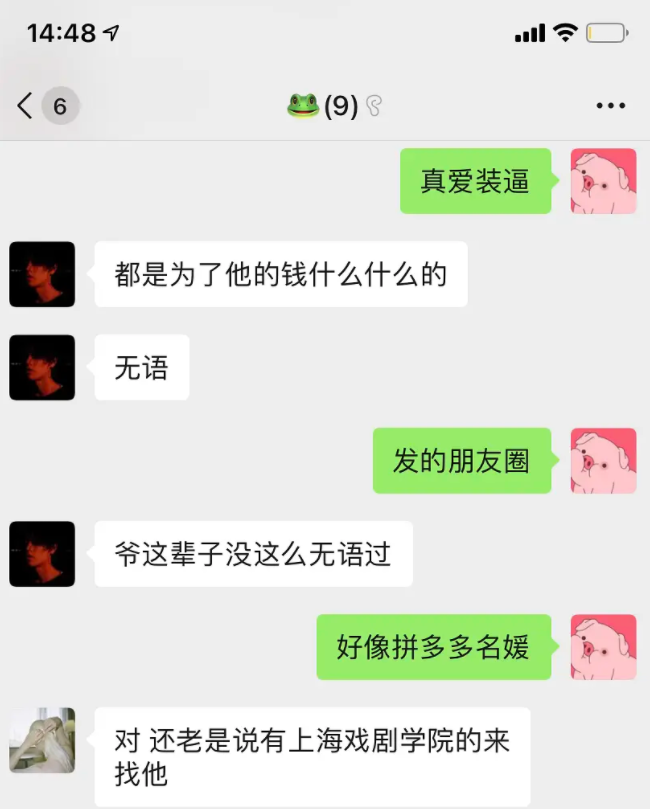Open the pig avatar beside 发的朋友圈
The width and height of the screenshot is (650, 809).
tap(603, 461)
